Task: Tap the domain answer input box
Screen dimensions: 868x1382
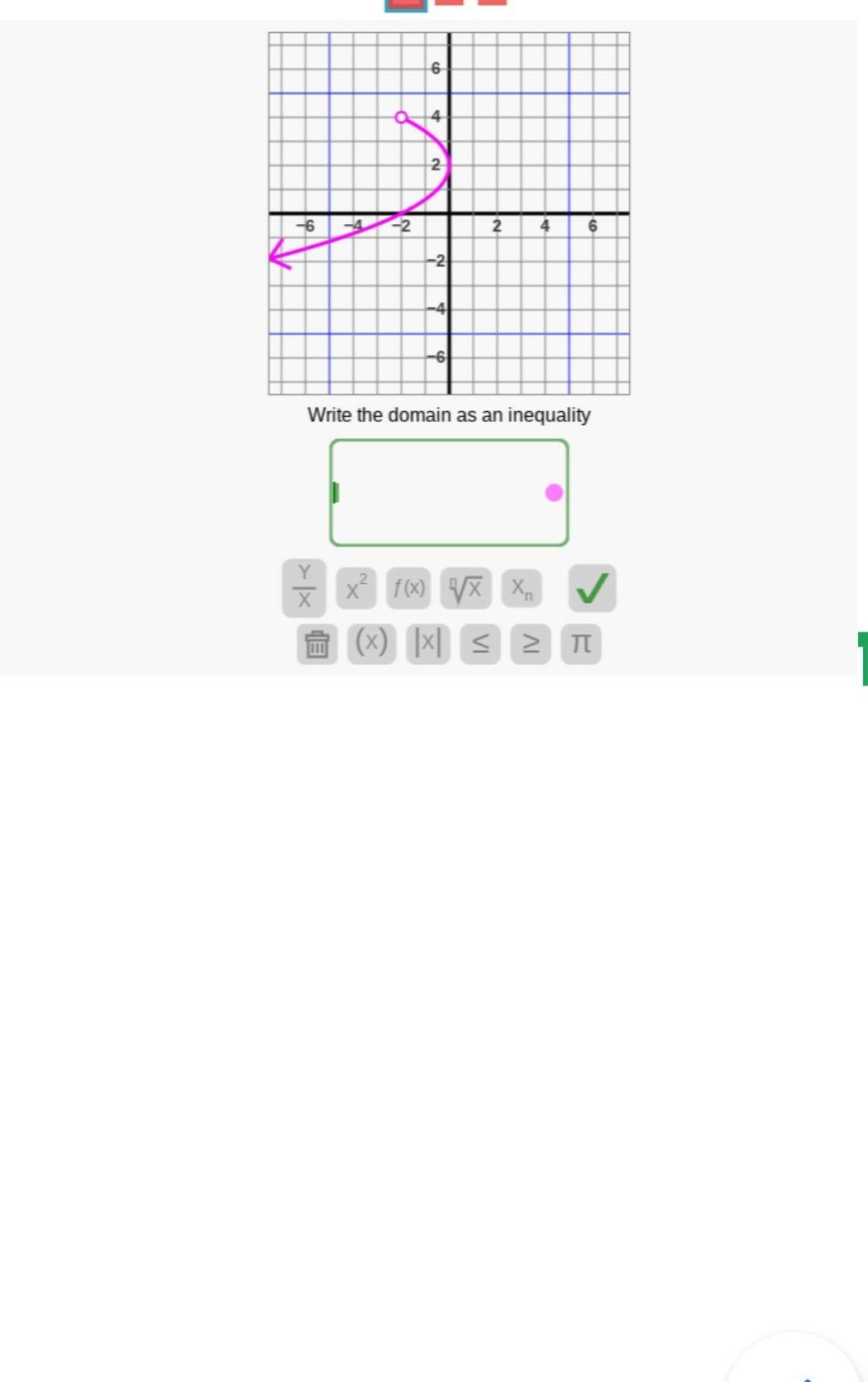Action: [448, 493]
